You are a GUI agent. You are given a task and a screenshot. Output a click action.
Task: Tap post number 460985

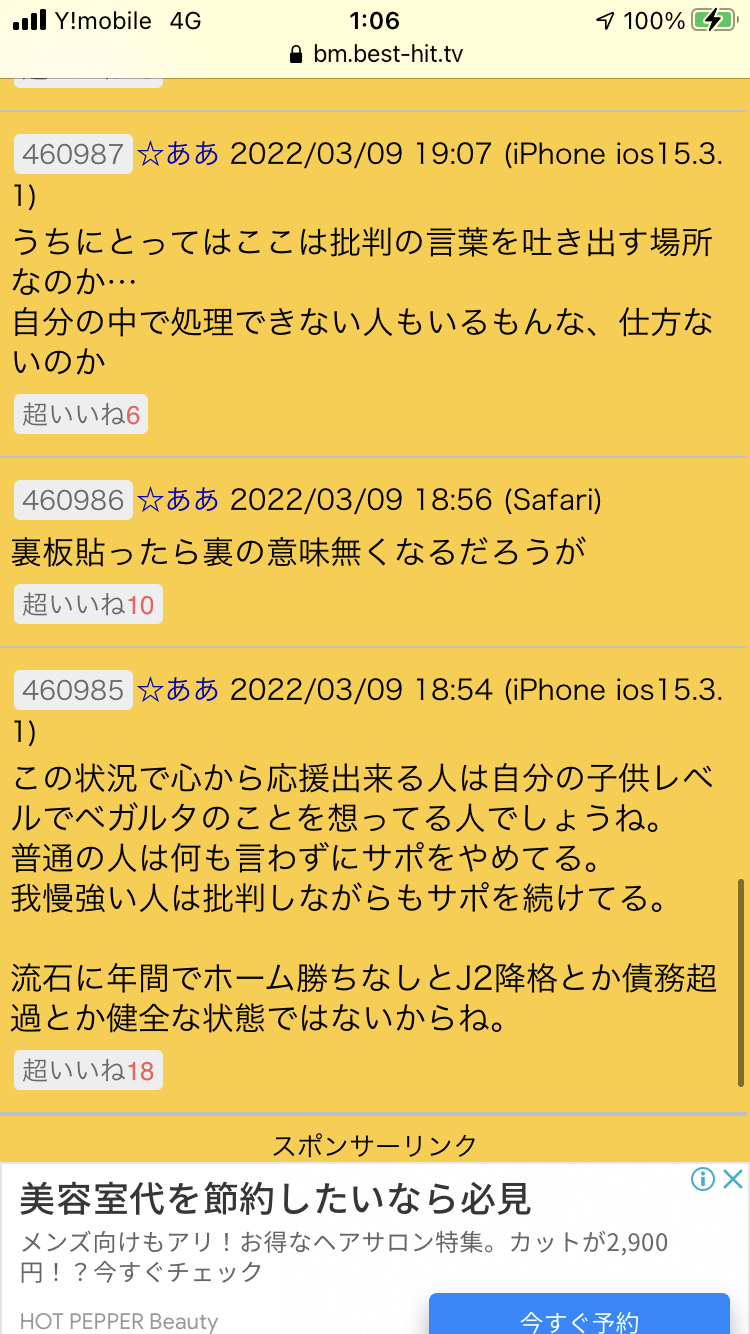tap(73, 689)
